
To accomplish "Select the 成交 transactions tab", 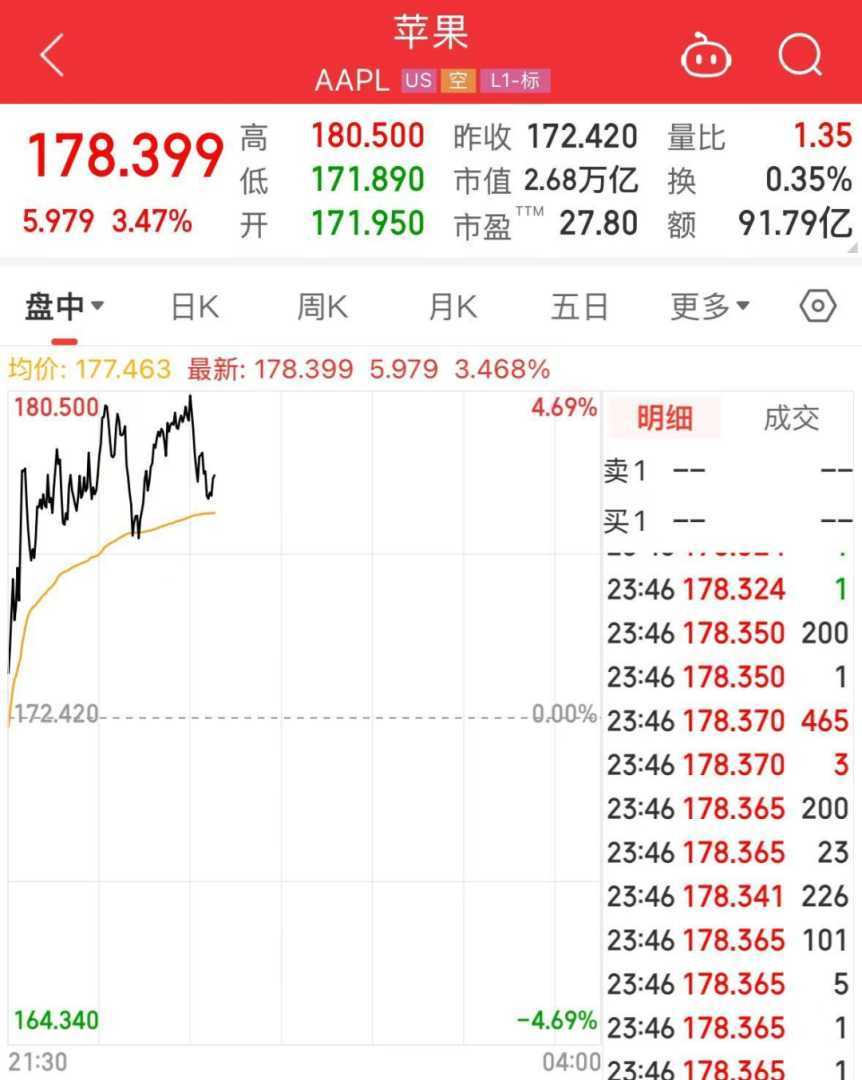I will click(x=791, y=418).
